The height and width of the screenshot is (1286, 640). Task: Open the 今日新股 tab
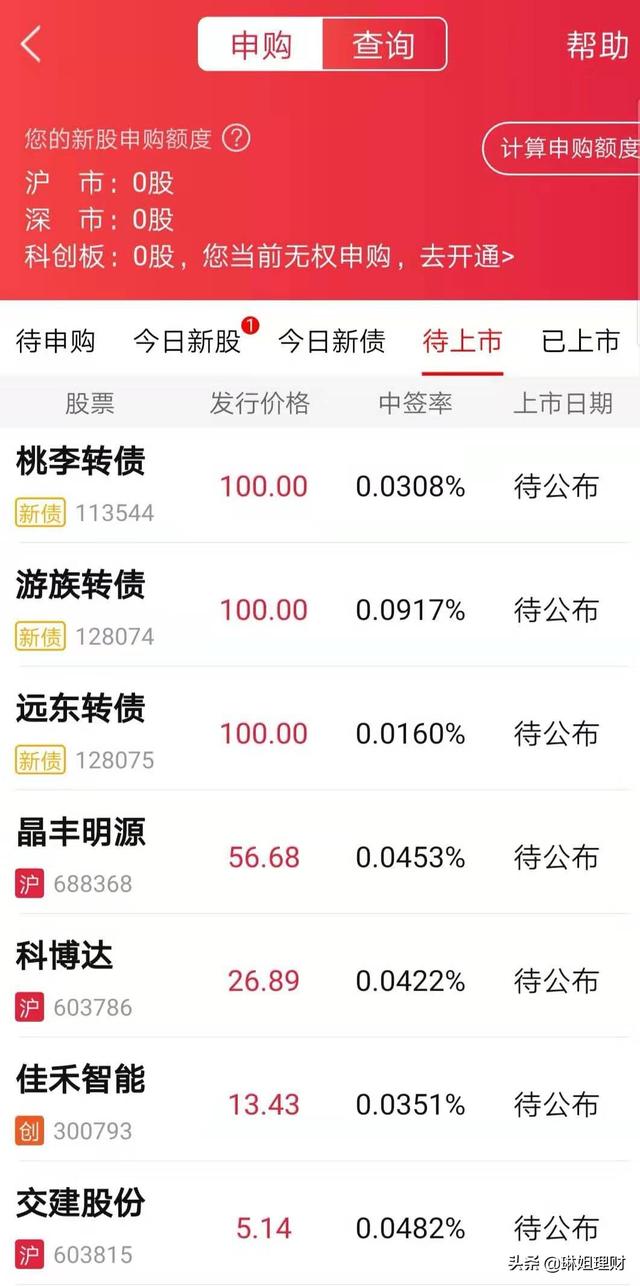pyautogui.click(x=188, y=342)
